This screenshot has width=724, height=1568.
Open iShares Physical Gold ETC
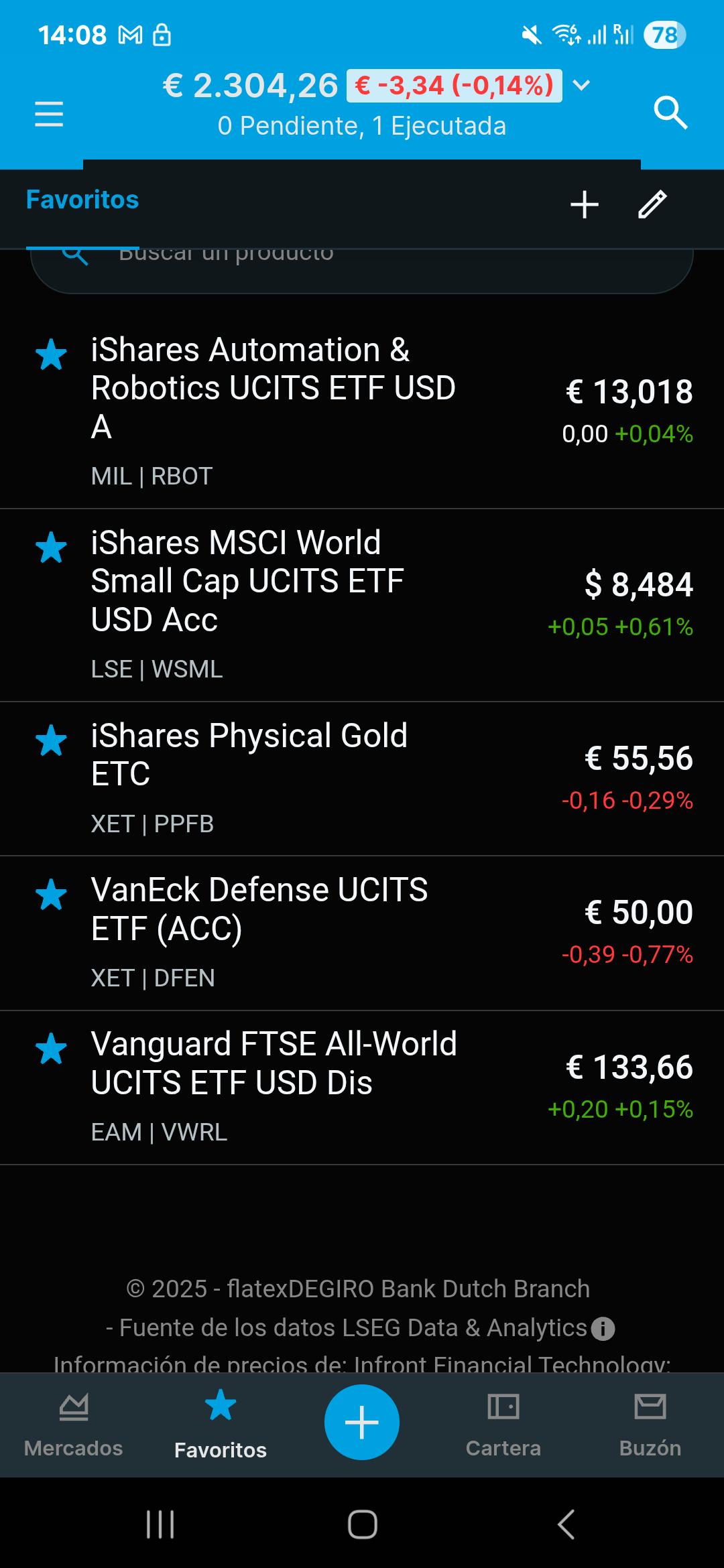click(x=362, y=779)
